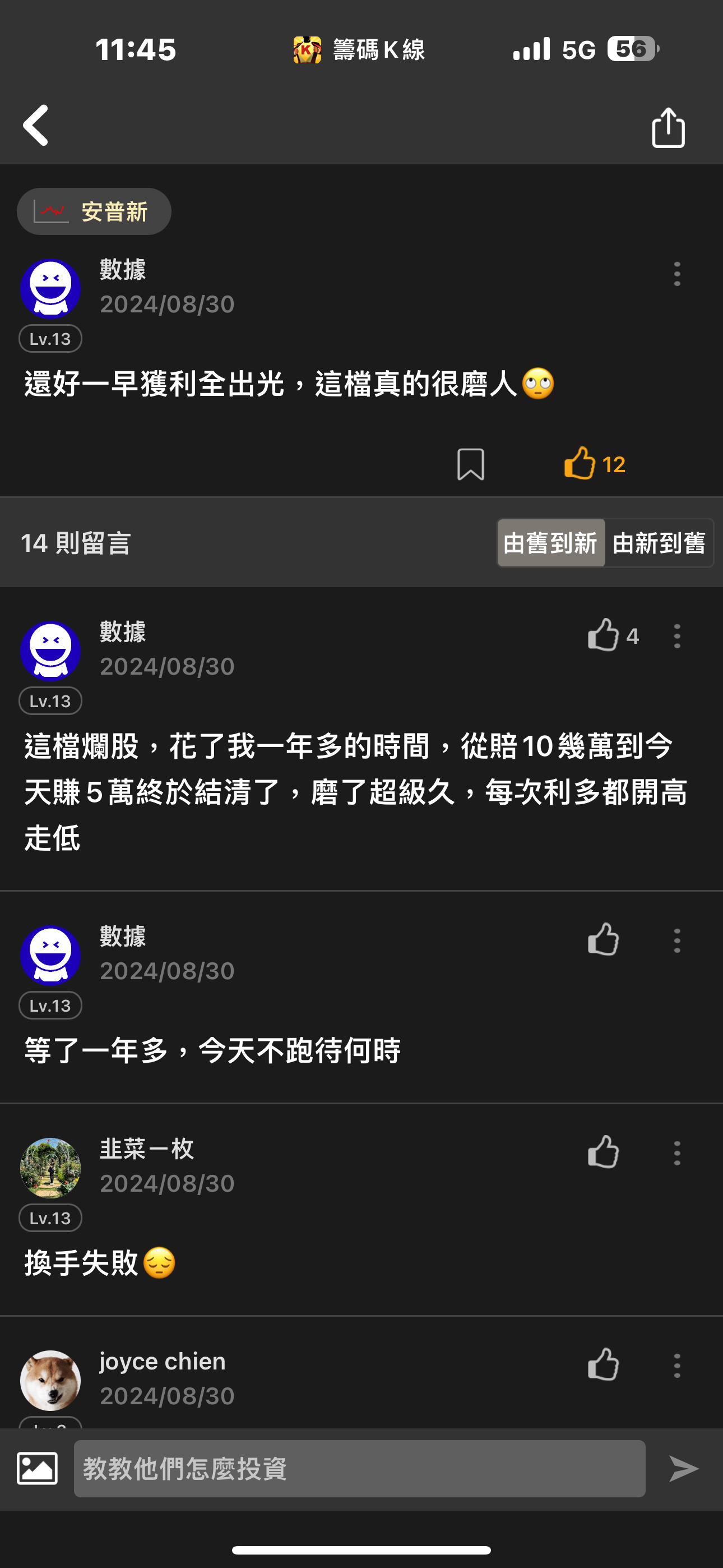Open the 安普新 stock chip
Image resolution: width=723 pixels, height=1568 pixels.
tap(94, 212)
